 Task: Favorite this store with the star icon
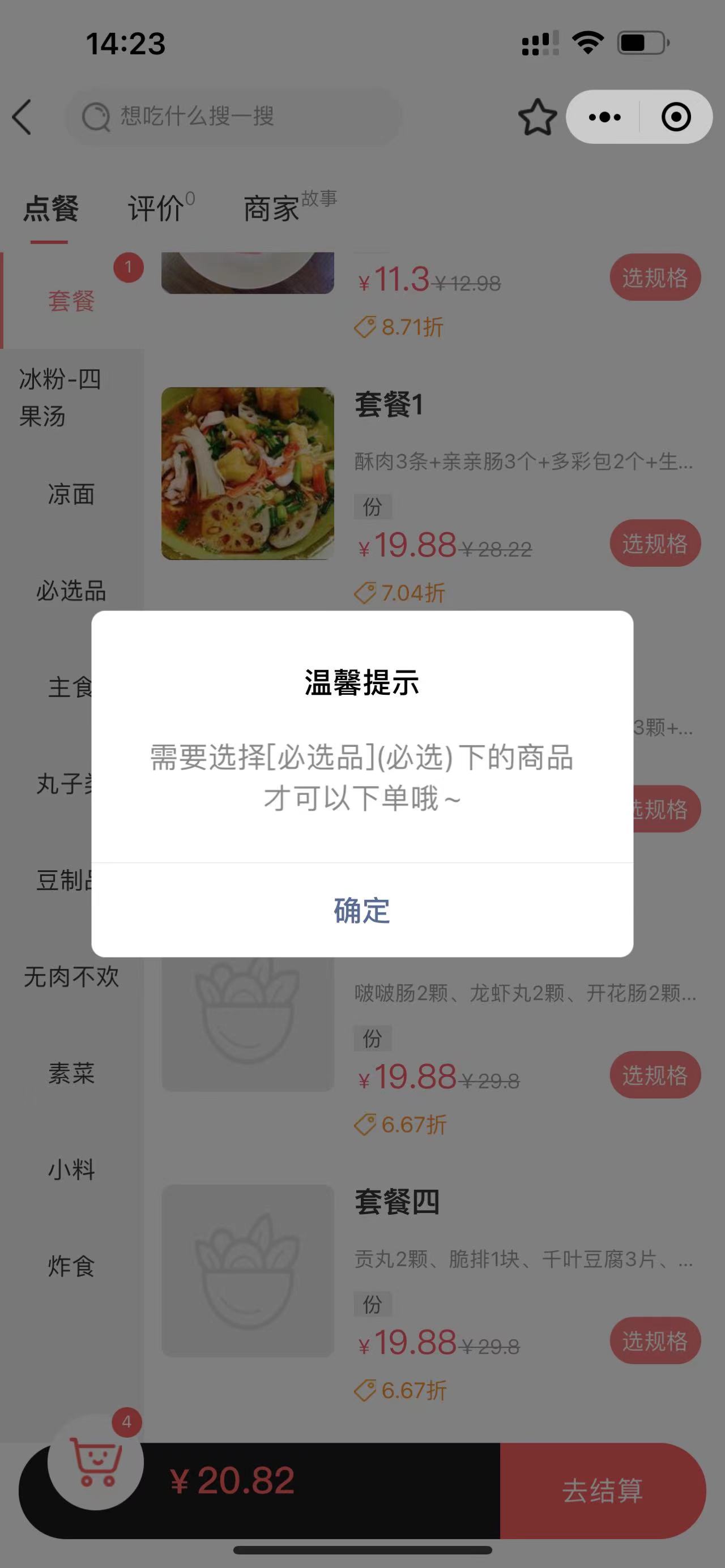[x=537, y=117]
